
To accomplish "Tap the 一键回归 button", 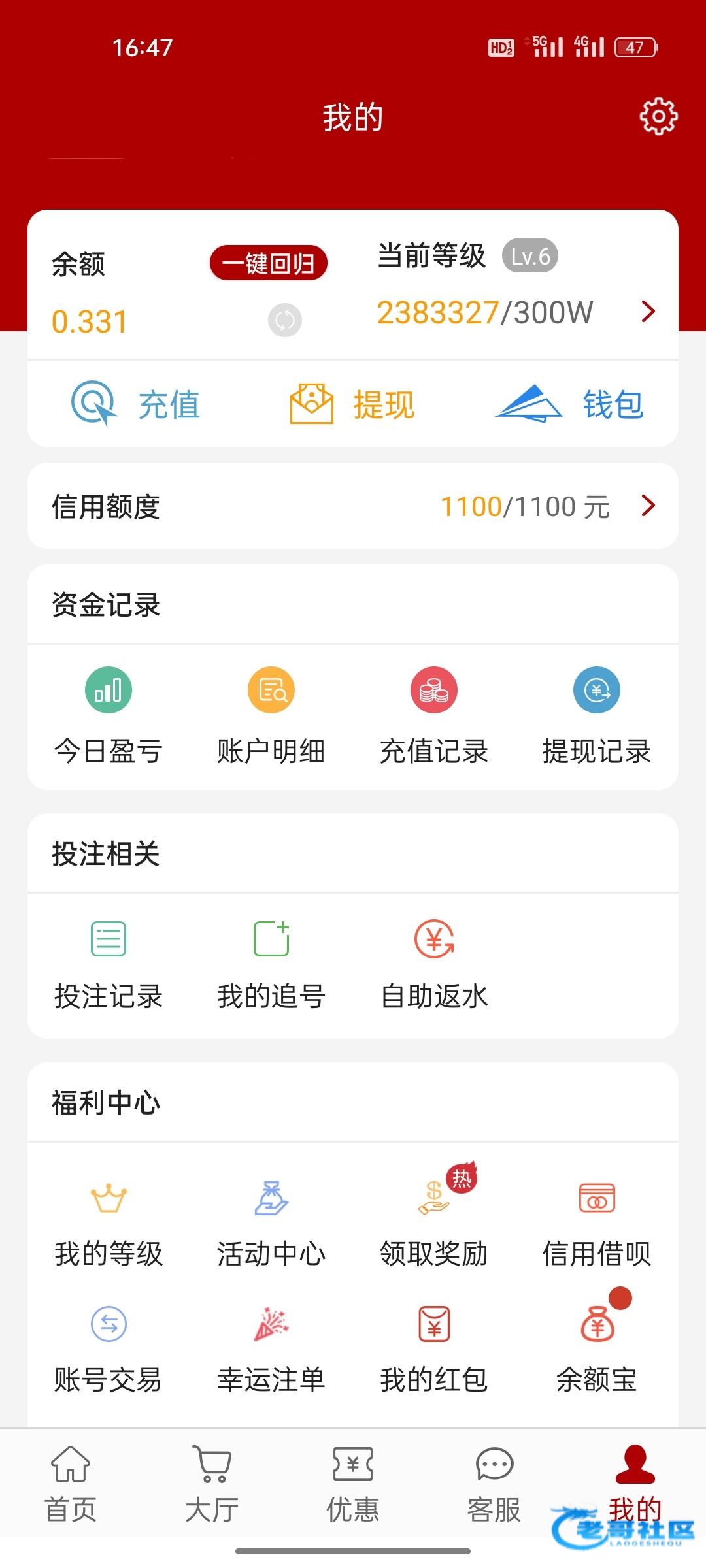I will [x=268, y=263].
